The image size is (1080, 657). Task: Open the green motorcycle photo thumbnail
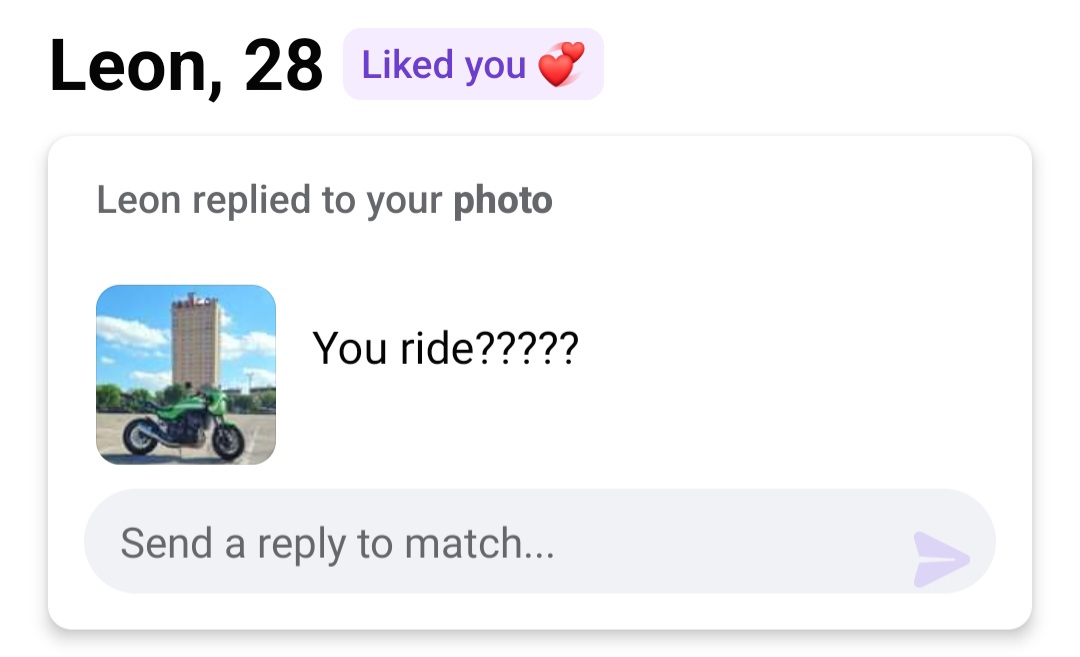[186, 375]
